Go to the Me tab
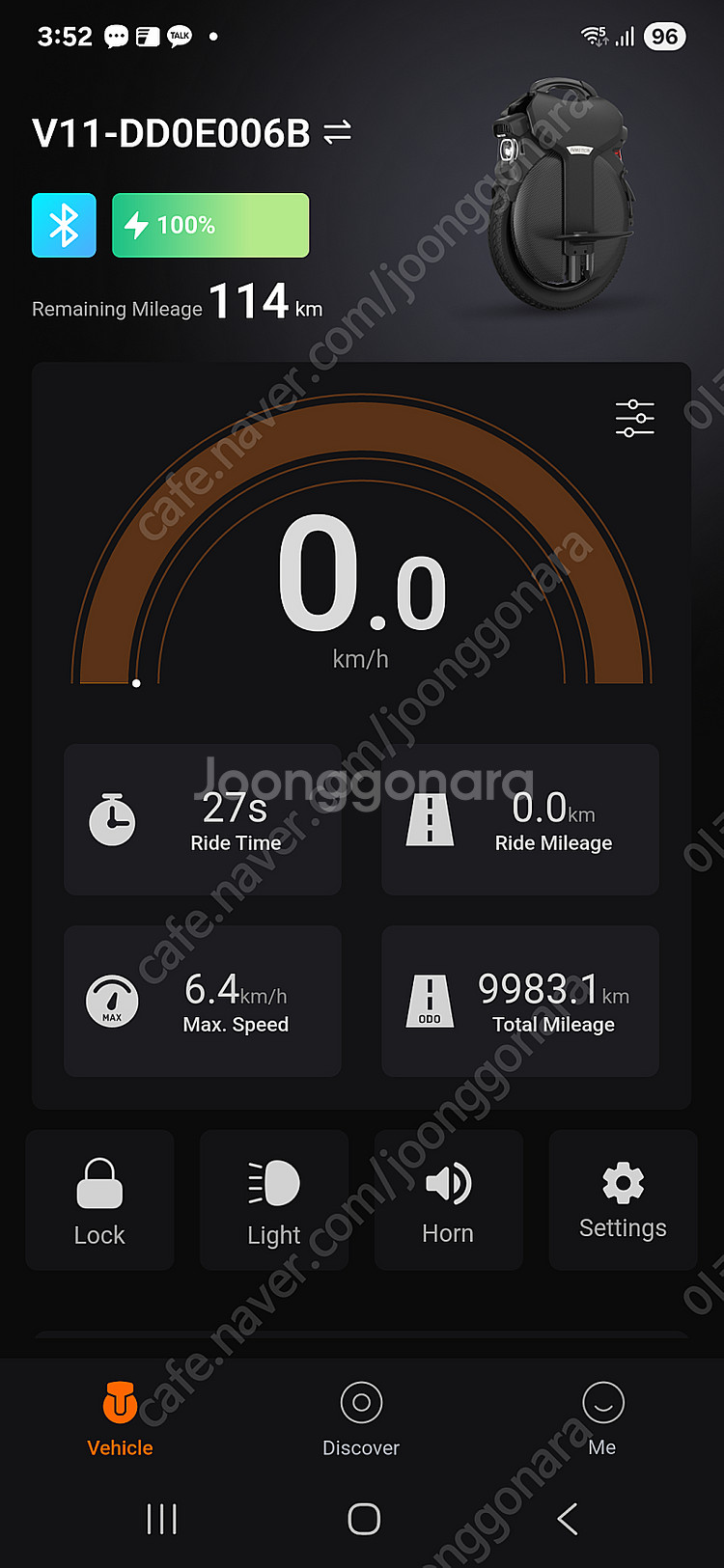This screenshot has width=724, height=1568. (x=602, y=1418)
